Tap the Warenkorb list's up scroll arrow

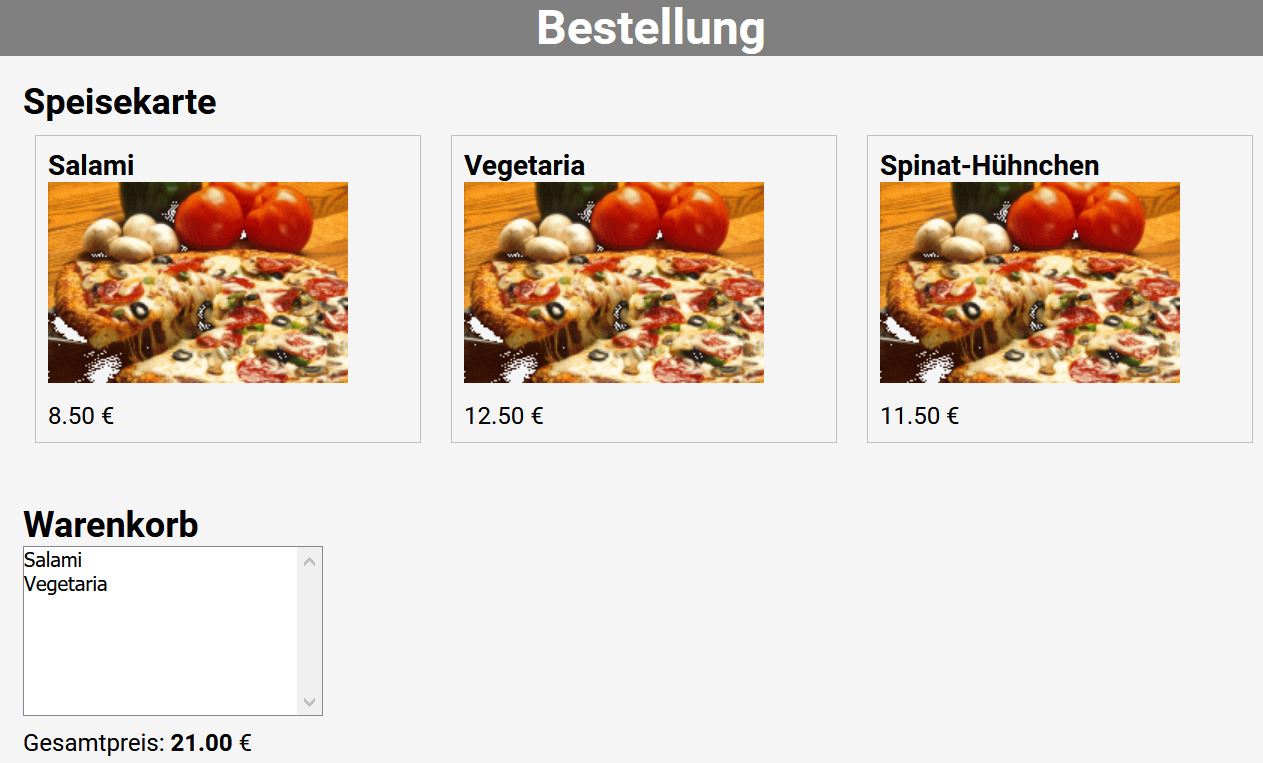(x=309, y=561)
